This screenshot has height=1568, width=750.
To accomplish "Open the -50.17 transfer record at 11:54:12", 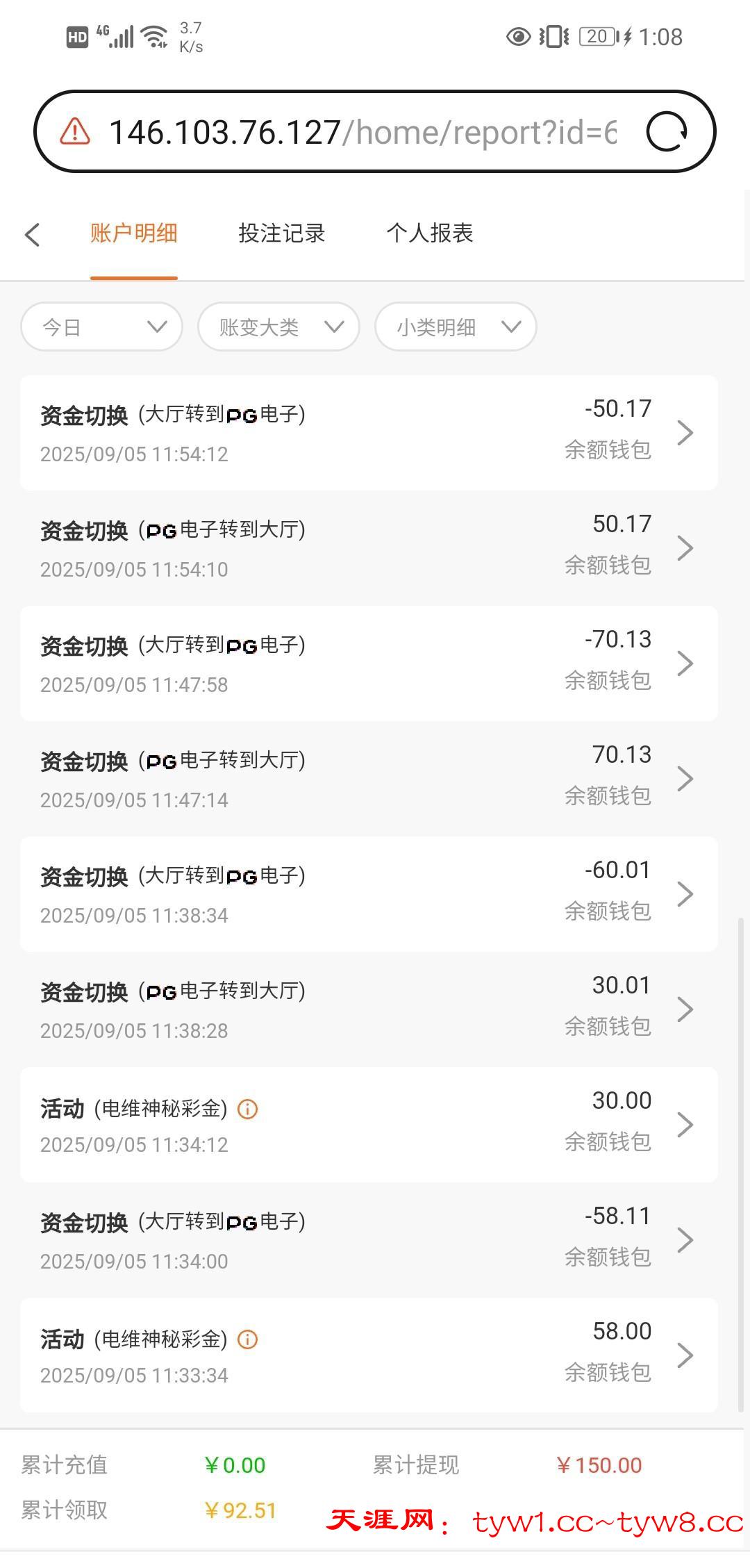I will tap(368, 432).
